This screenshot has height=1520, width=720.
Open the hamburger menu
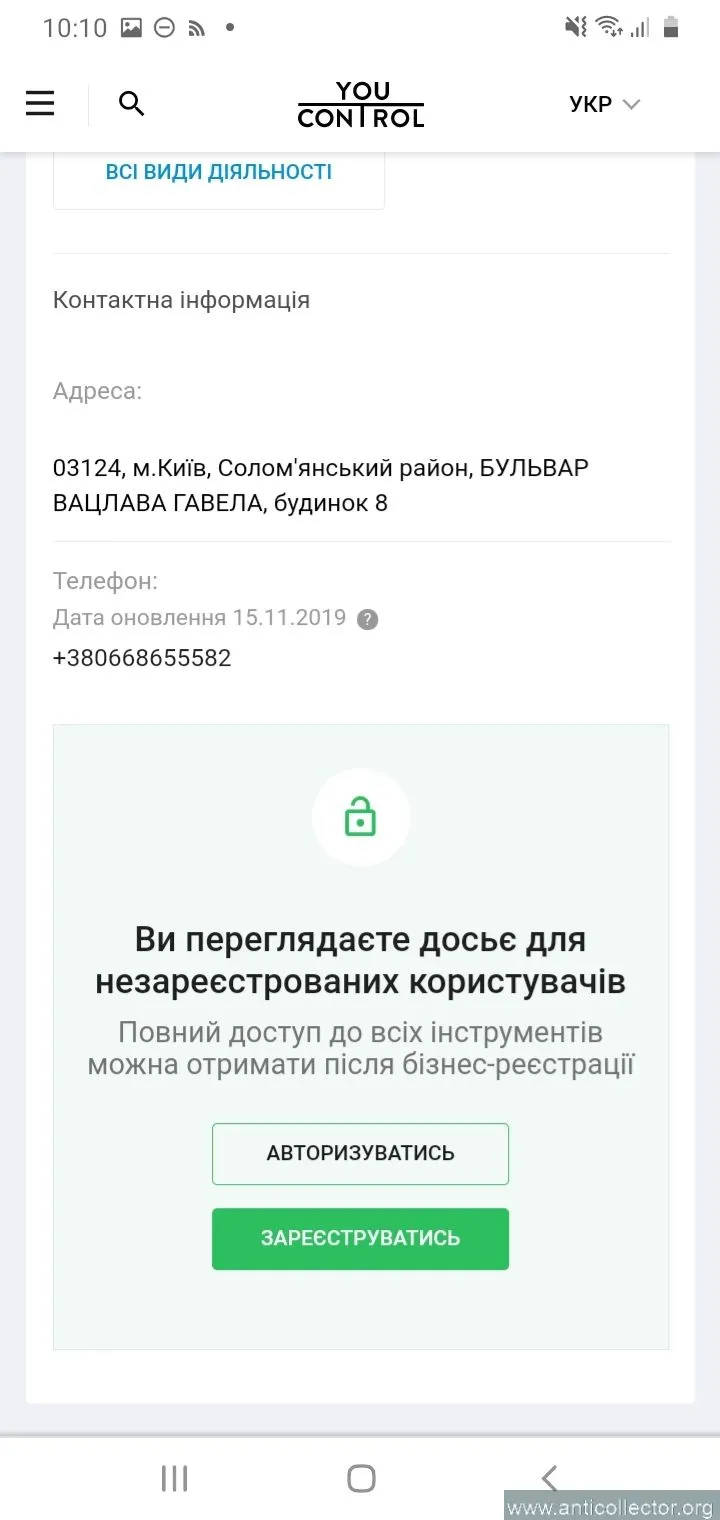[40, 103]
